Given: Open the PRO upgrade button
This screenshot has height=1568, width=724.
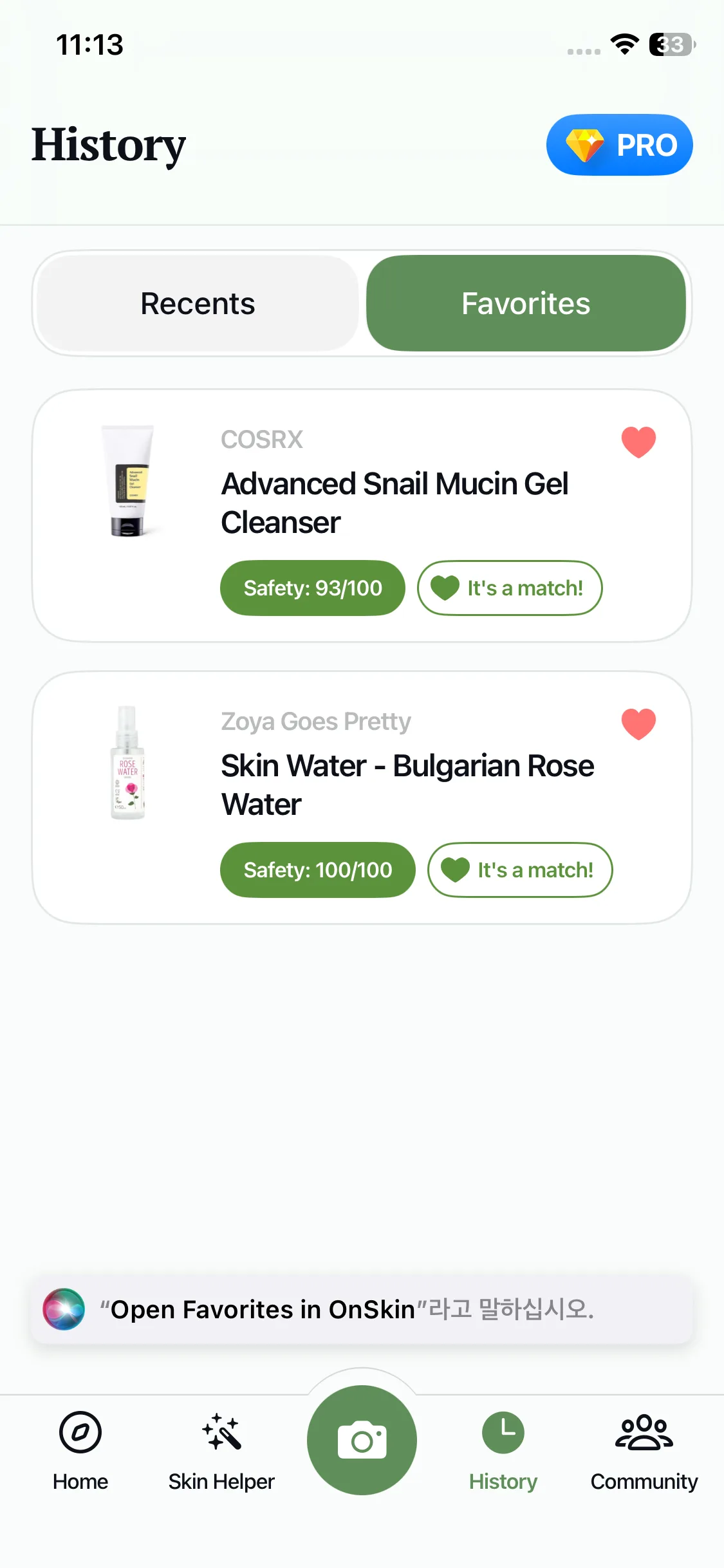Looking at the screenshot, I should coord(619,145).
